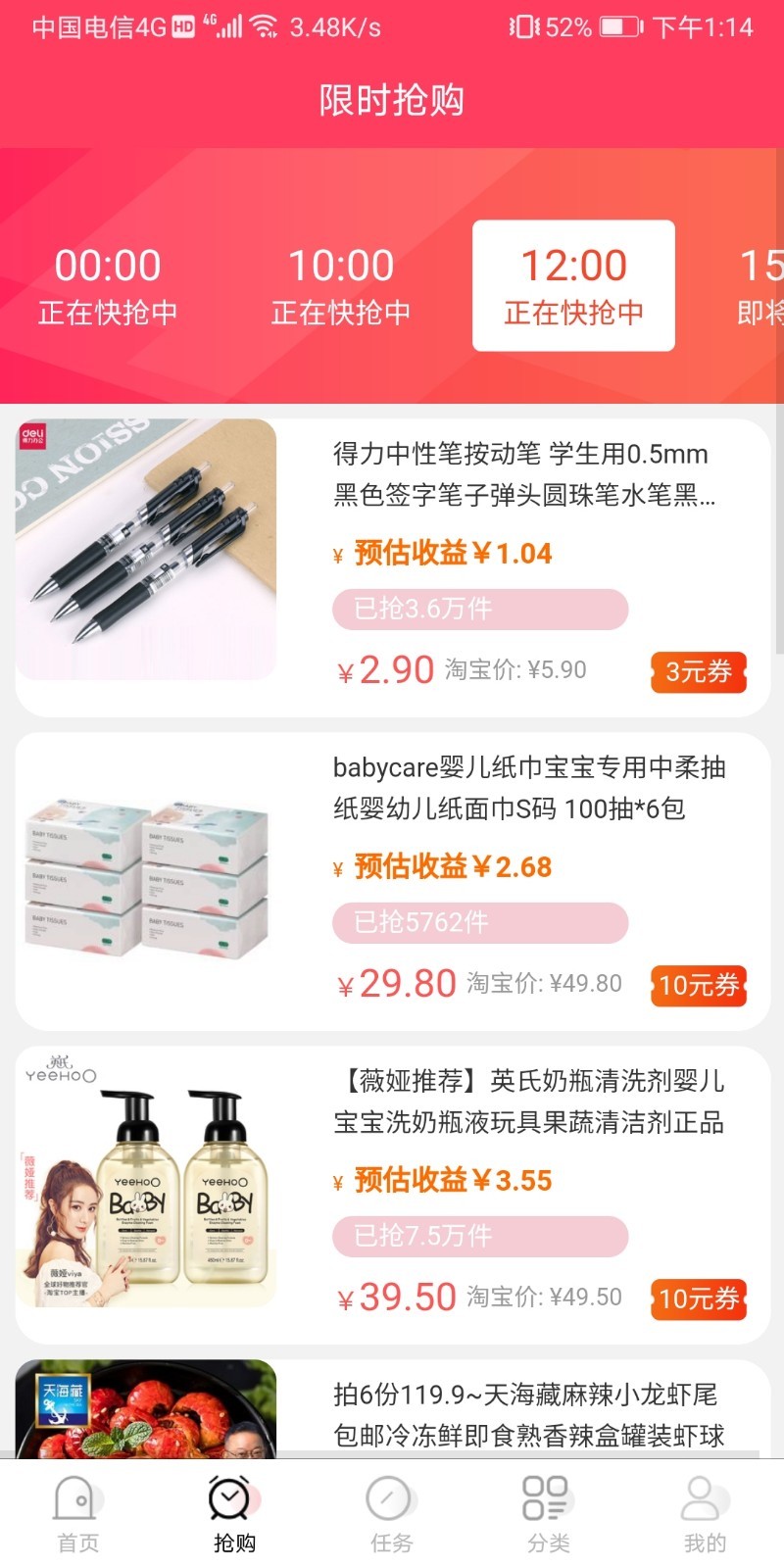Claim the 10元券 coupon for 英氏奶瓶清洗剂
The height and width of the screenshot is (1568, 784).
(699, 1299)
